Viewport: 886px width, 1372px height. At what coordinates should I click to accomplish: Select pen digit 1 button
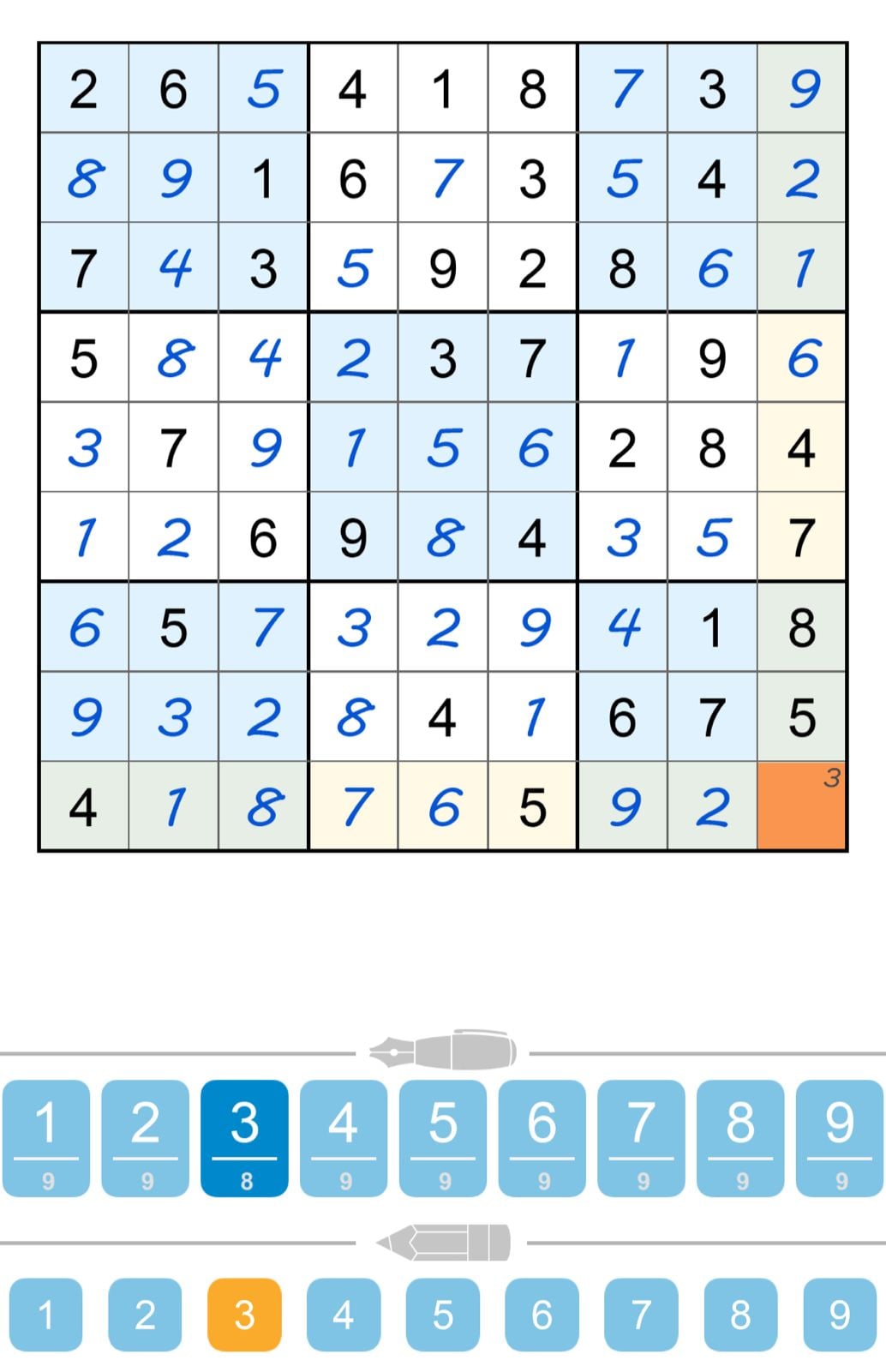click(x=46, y=1137)
